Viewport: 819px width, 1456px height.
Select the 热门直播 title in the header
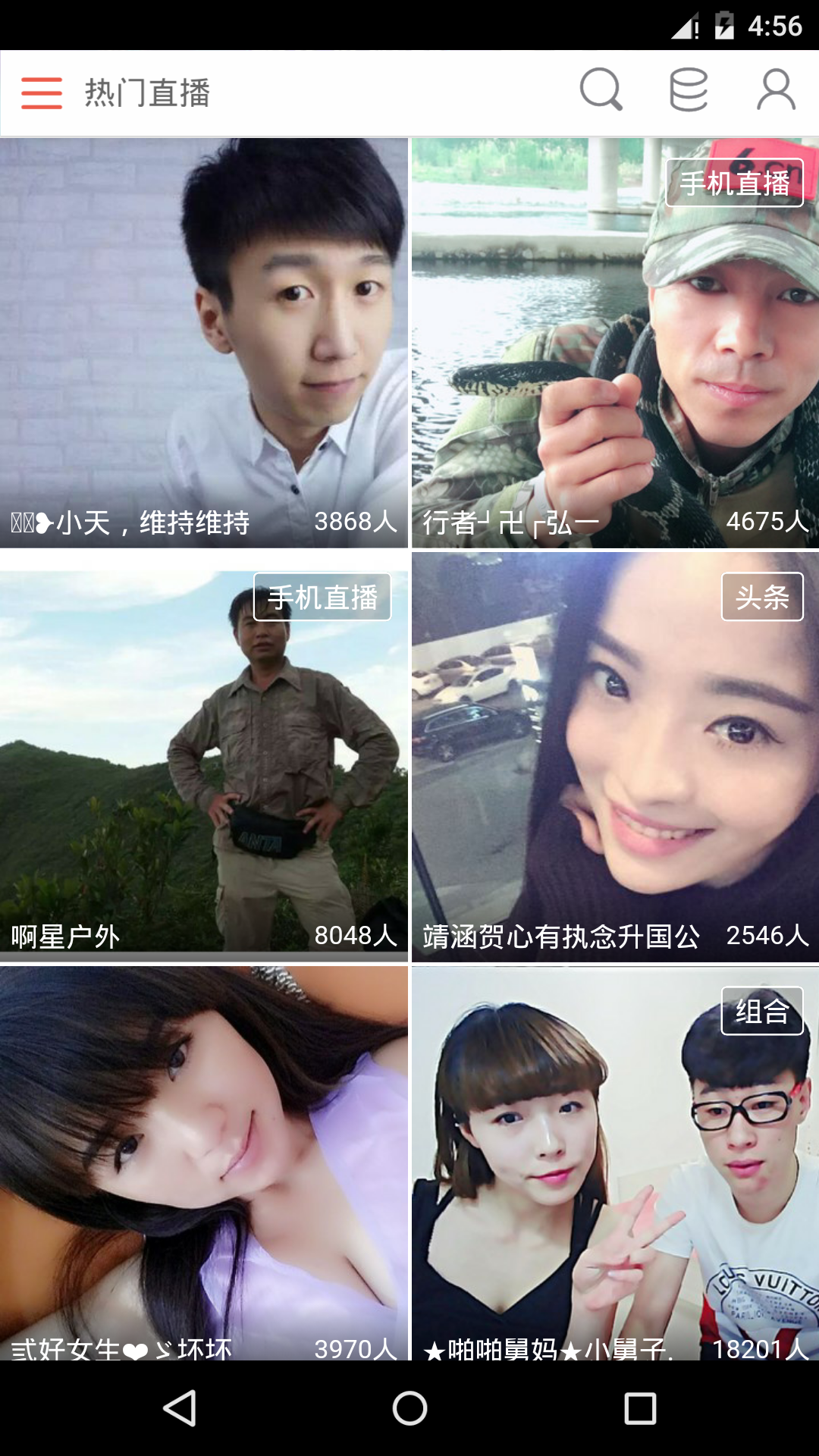pos(146,91)
